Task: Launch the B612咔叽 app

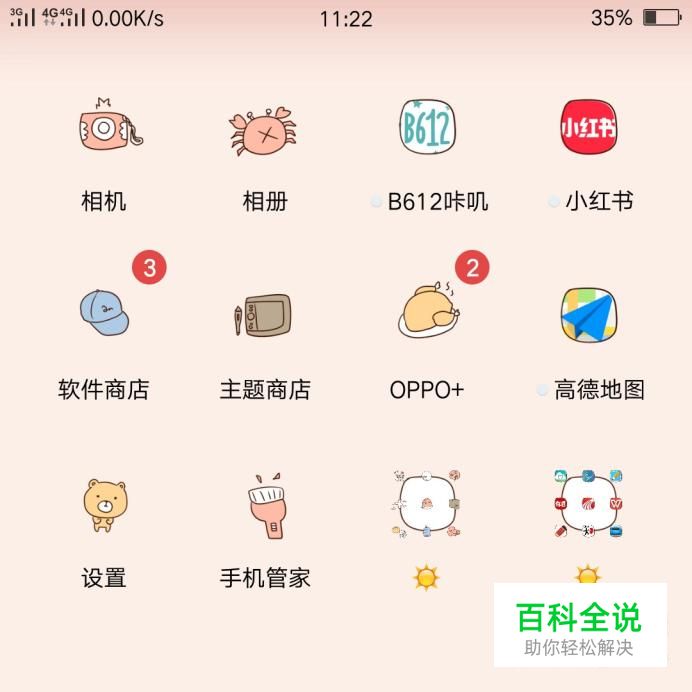Action: [x=427, y=128]
